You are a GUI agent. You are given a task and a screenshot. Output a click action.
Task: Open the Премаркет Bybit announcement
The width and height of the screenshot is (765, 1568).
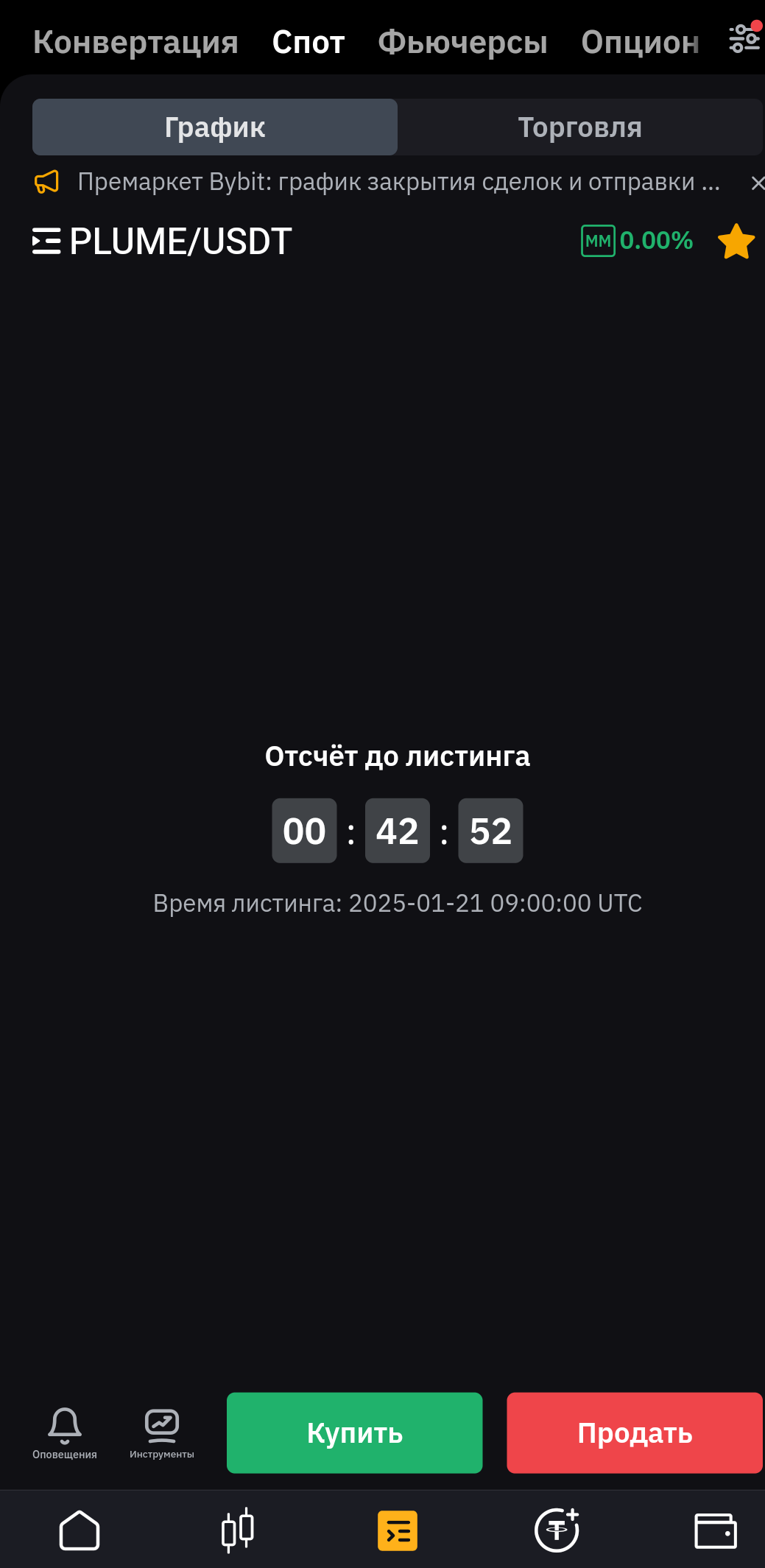(x=398, y=182)
